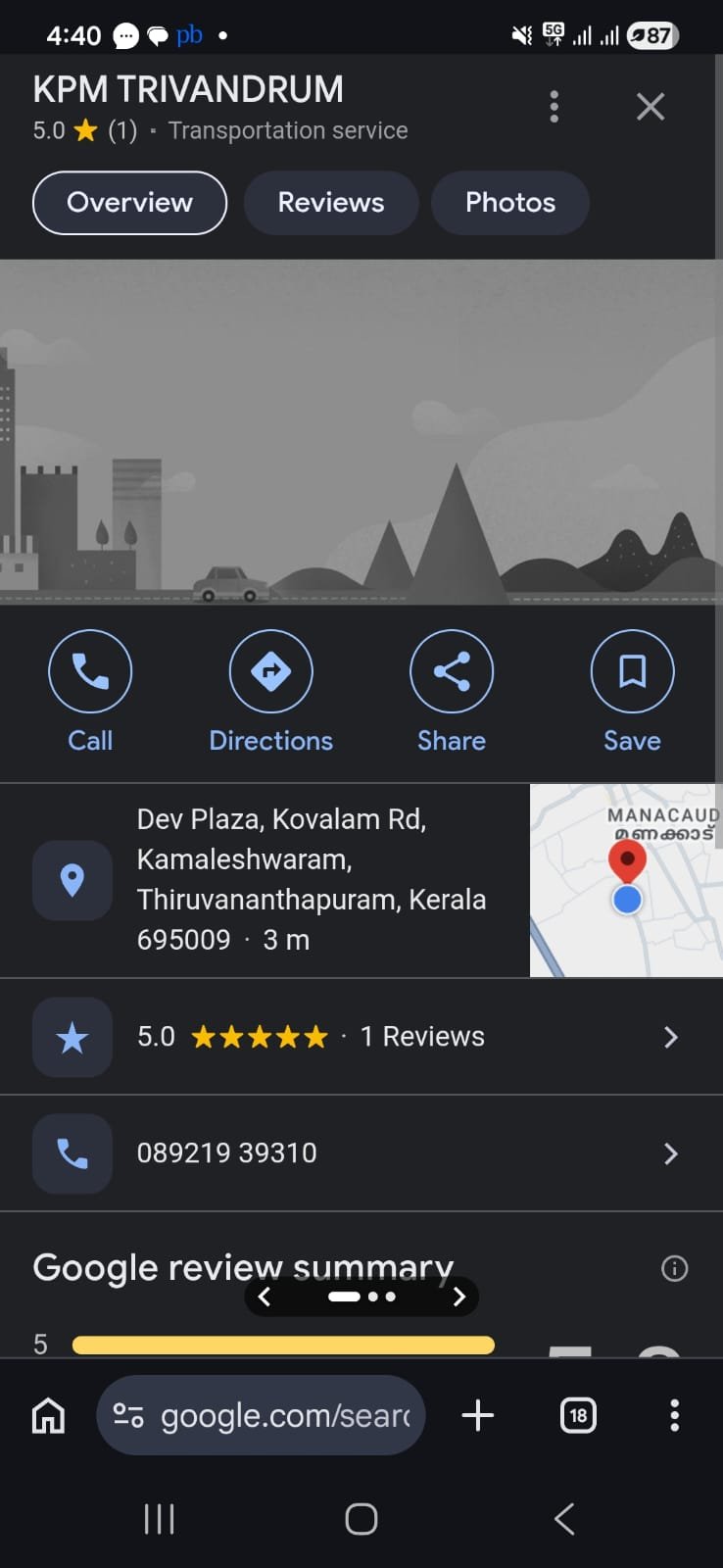Go to browser home page
This screenshot has height=1568, width=723.
pos(48,1416)
